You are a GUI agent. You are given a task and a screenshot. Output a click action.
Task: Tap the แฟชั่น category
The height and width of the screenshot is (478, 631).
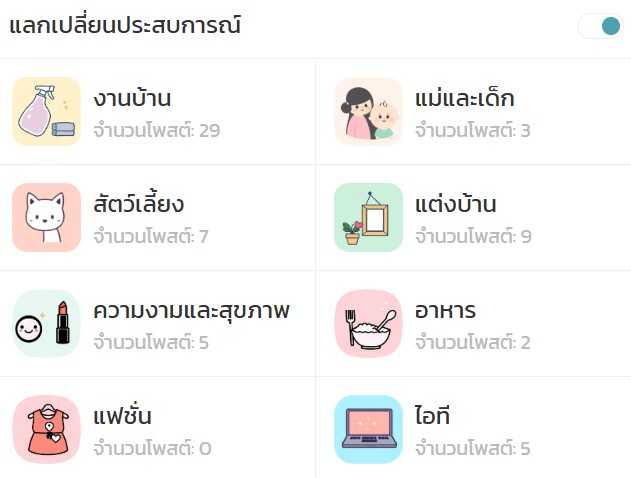(x=157, y=429)
